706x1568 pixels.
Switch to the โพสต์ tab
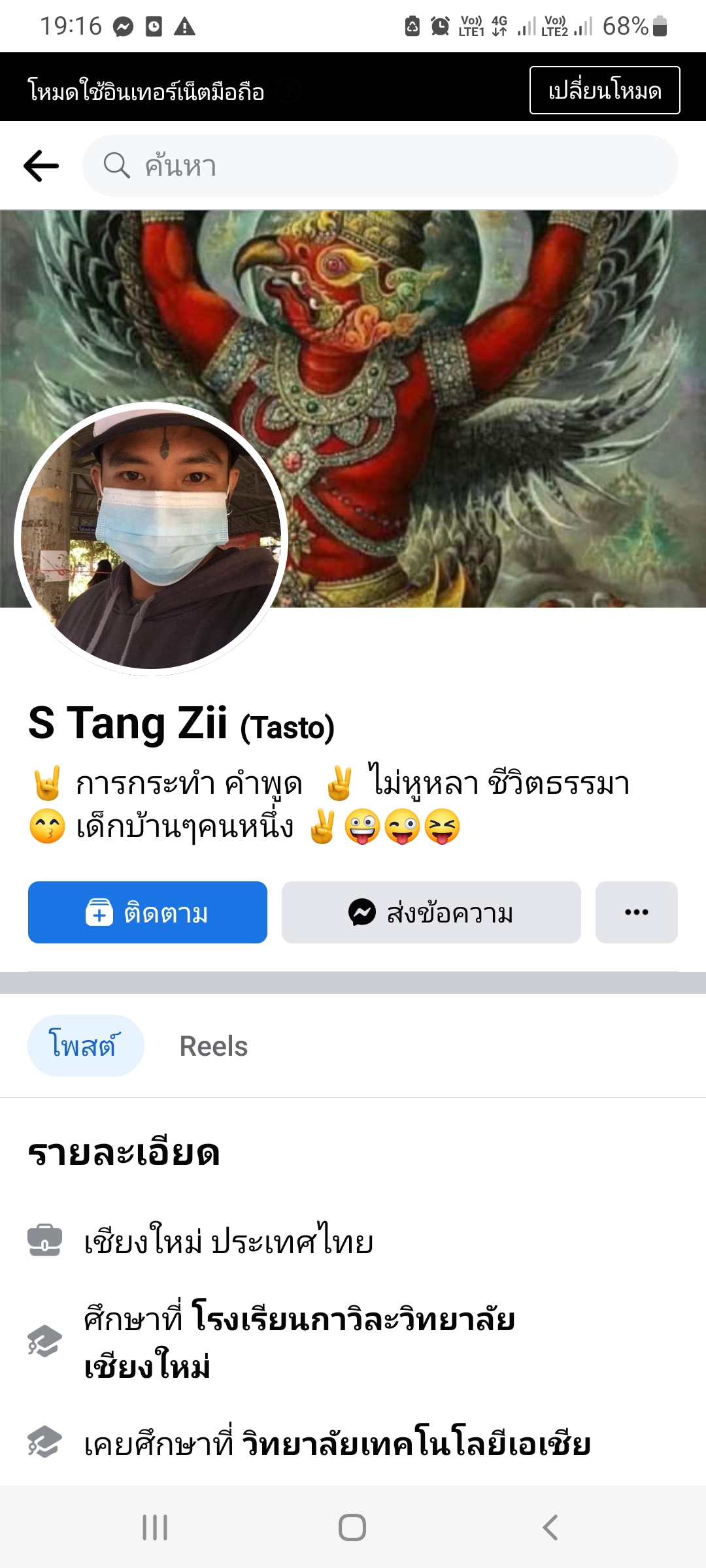click(85, 1045)
